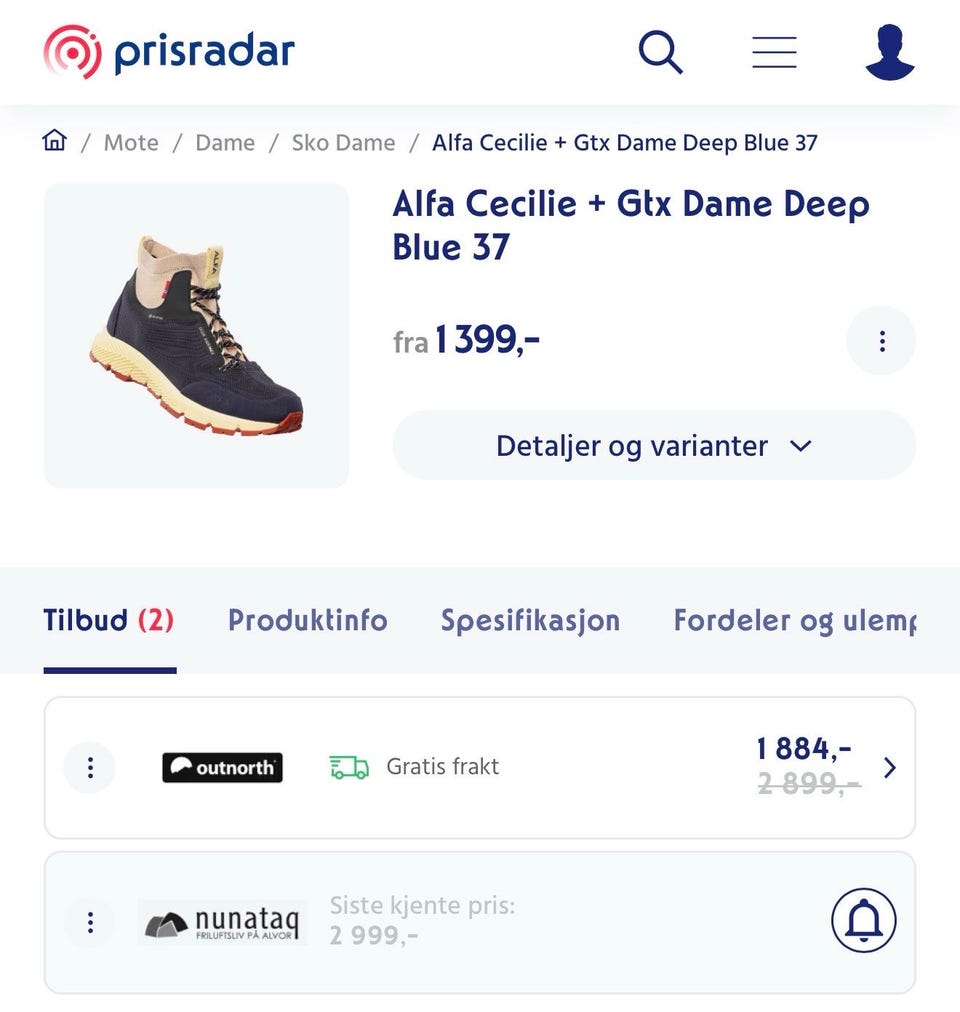Expand Detaljer og varianter
Image resolution: width=960 pixels, height=1012 pixels.
tap(654, 446)
